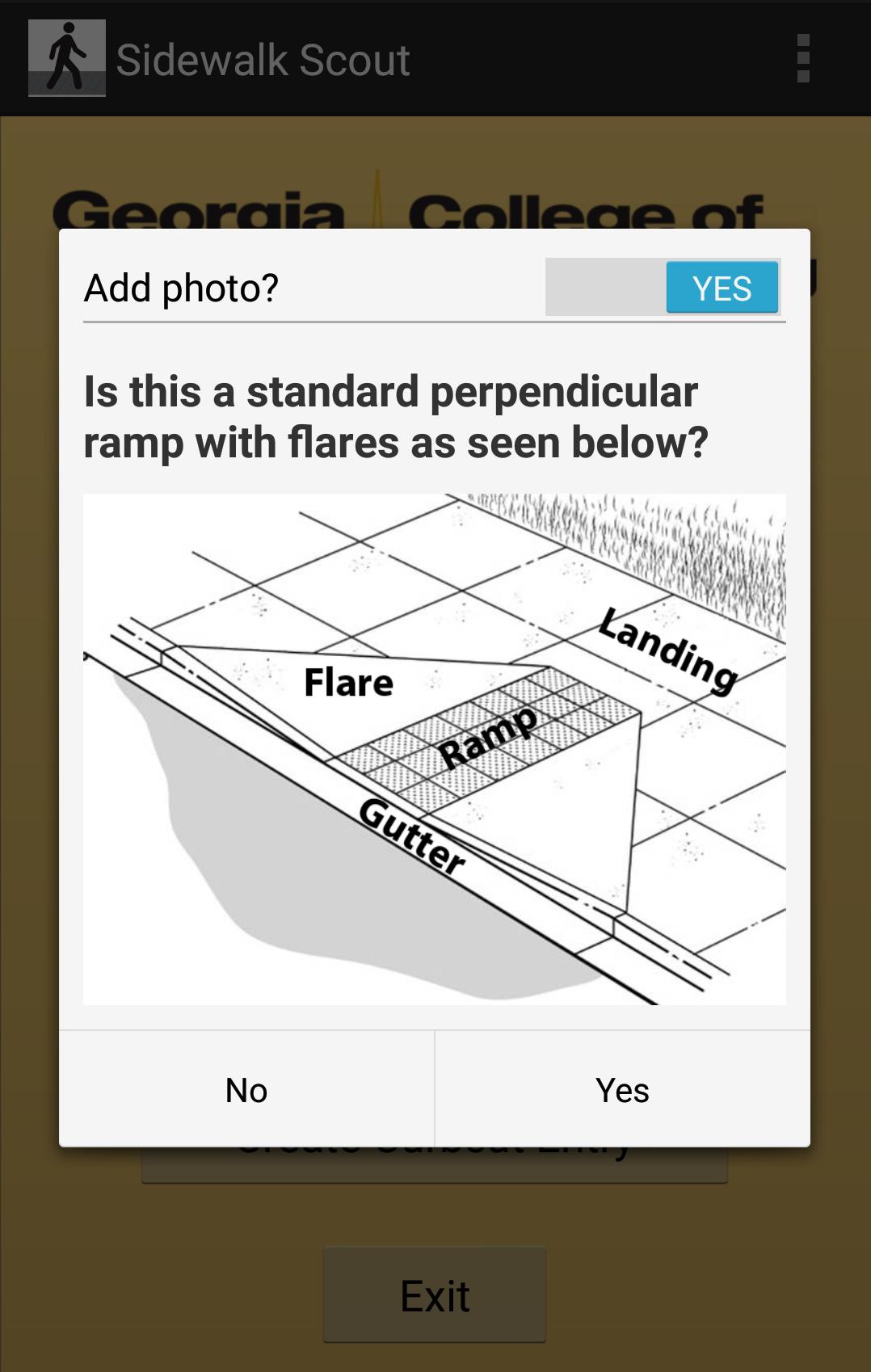This screenshot has width=871, height=1372.
Task: Answer Yes to the ramp question
Action: (x=622, y=1089)
